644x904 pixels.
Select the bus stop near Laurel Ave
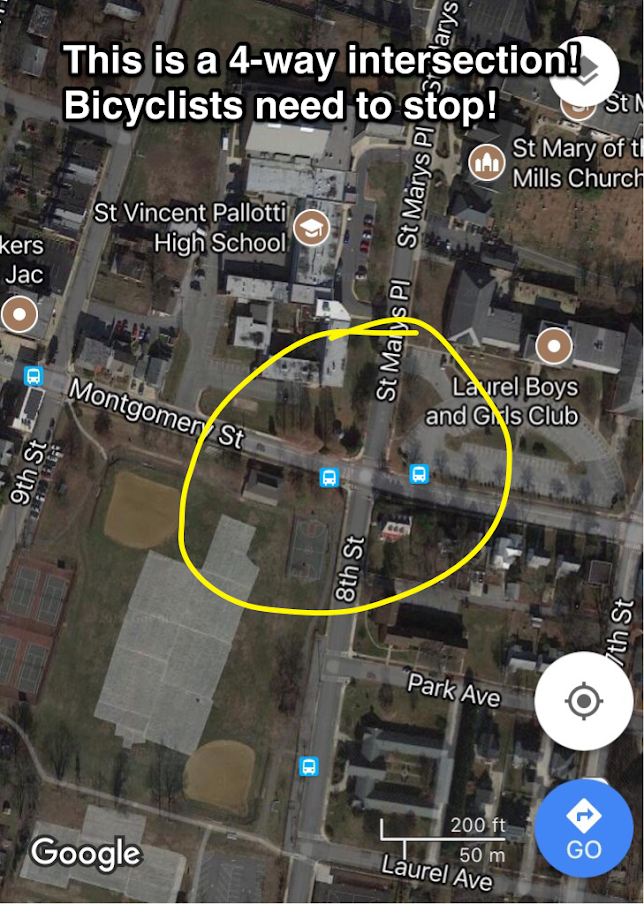tap(309, 766)
